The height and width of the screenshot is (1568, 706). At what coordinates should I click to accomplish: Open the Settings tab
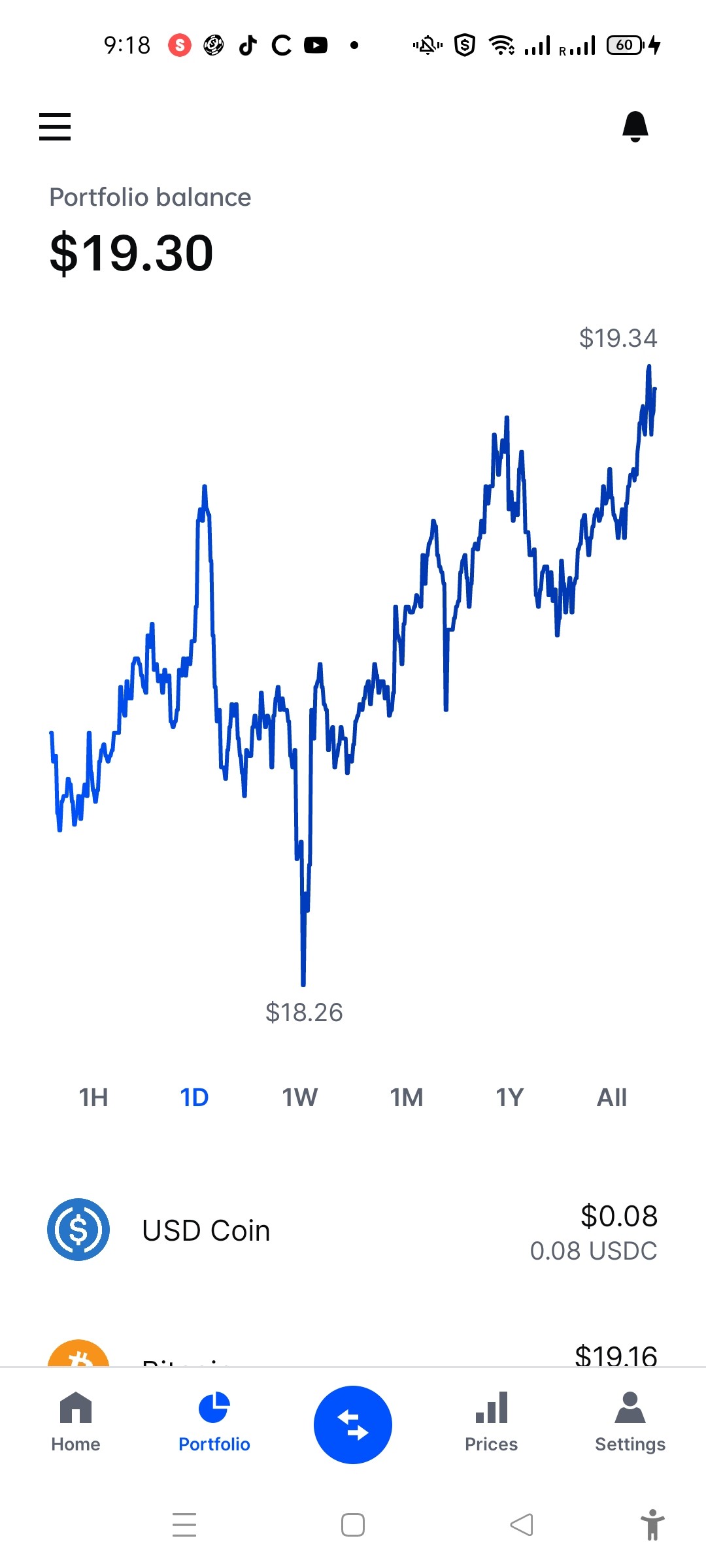(630, 1422)
